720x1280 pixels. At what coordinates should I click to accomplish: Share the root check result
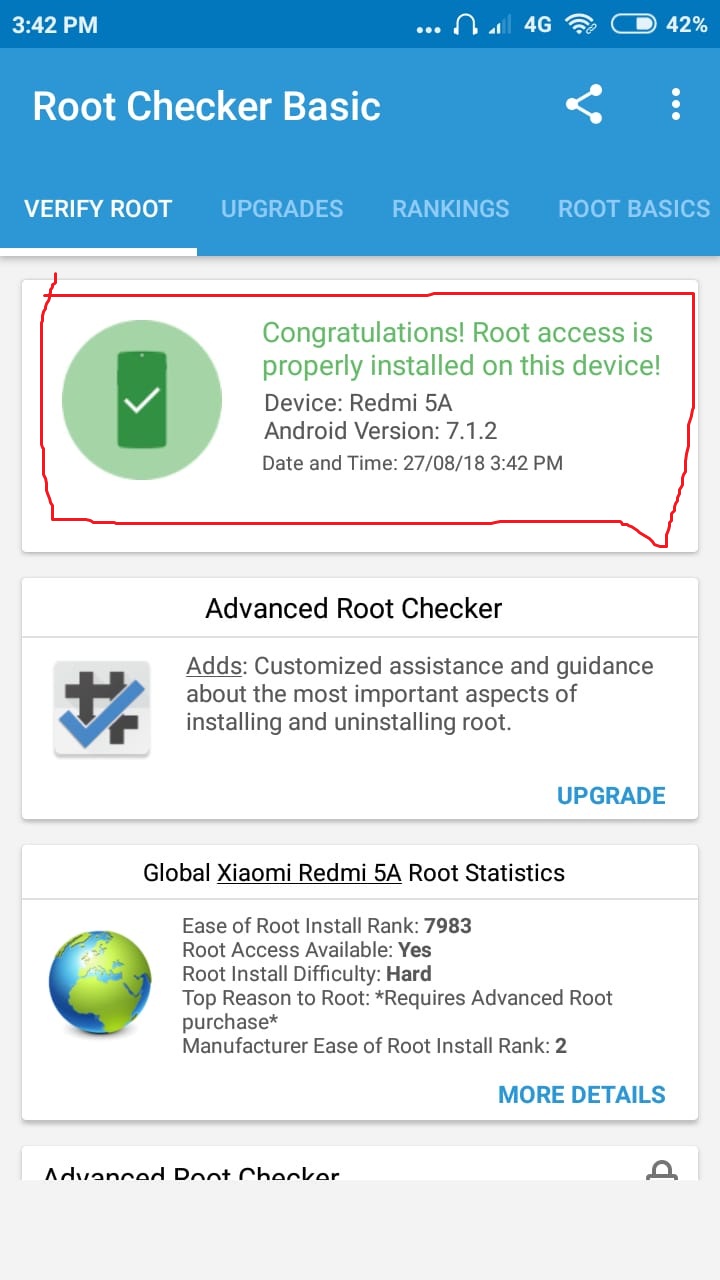point(584,105)
